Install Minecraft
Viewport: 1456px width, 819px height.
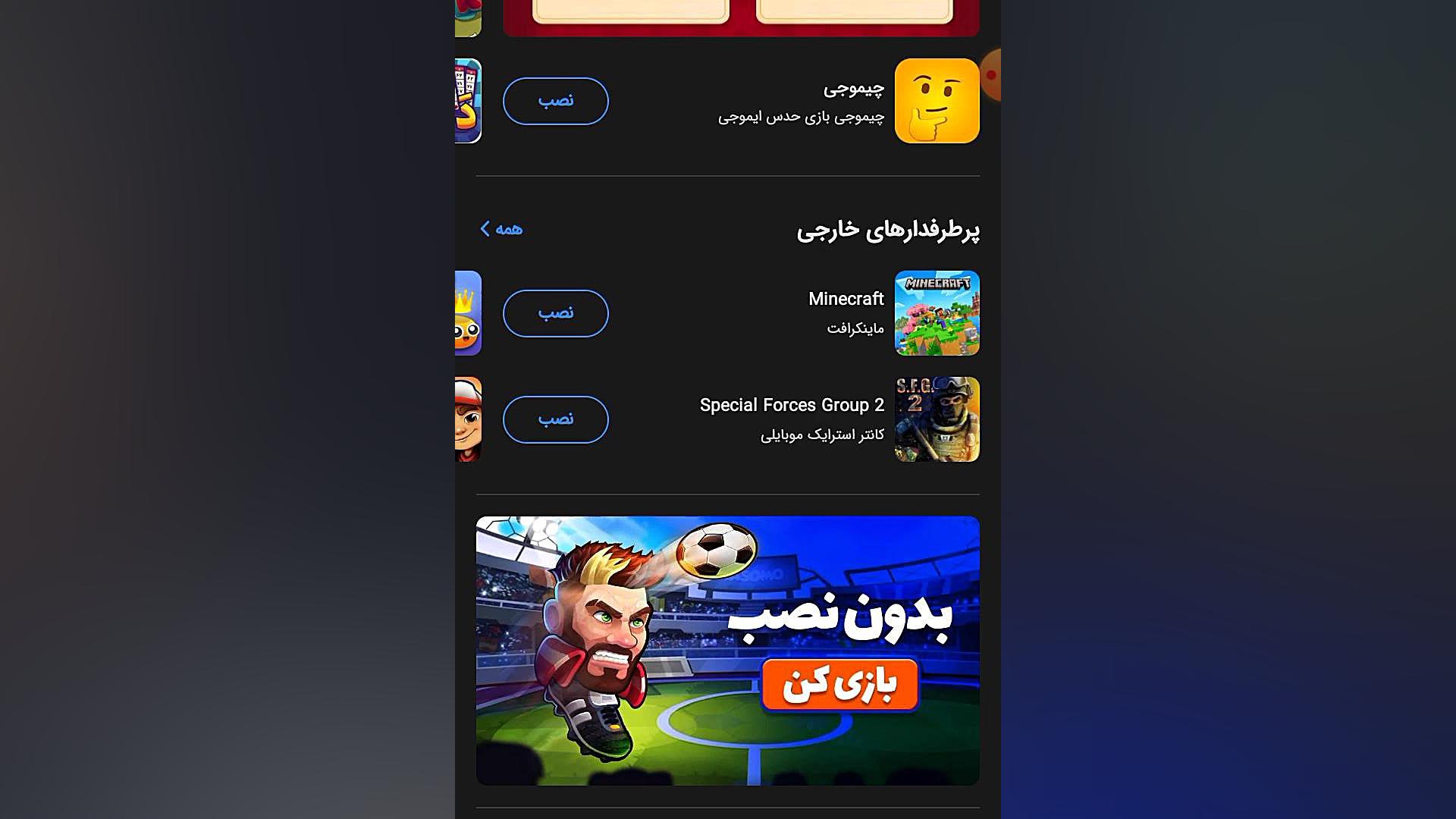pos(555,313)
